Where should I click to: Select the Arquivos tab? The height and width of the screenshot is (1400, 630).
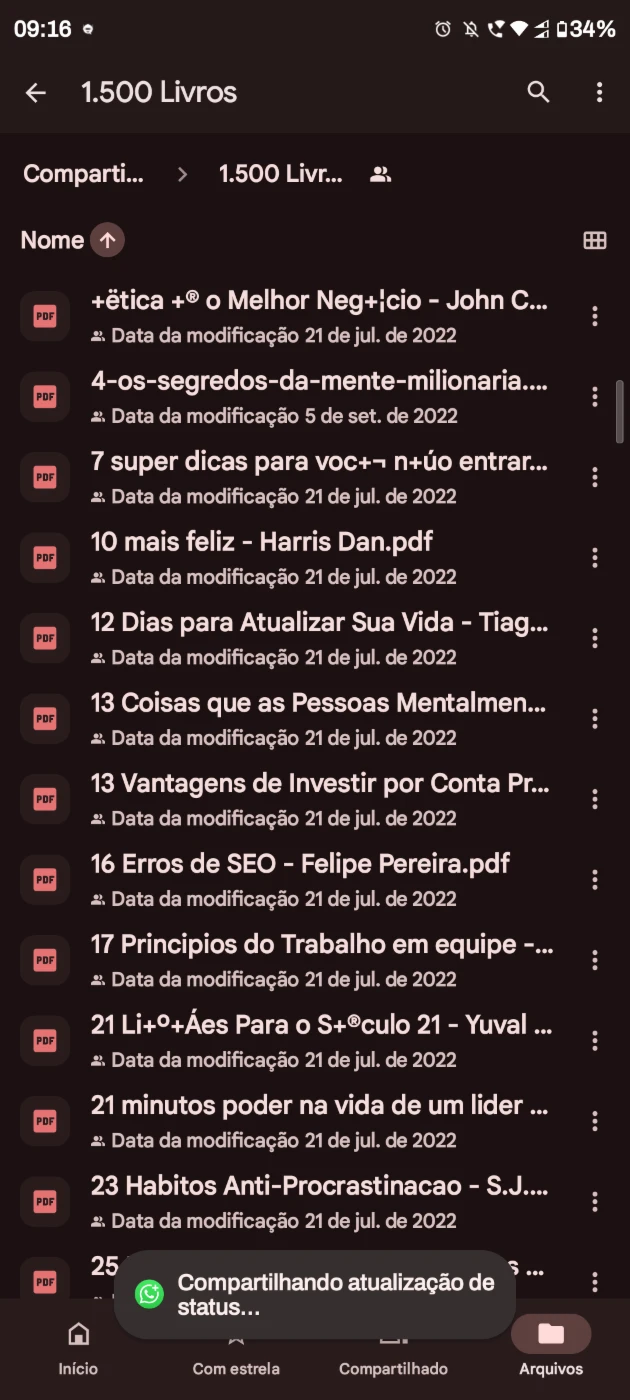pos(551,1348)
